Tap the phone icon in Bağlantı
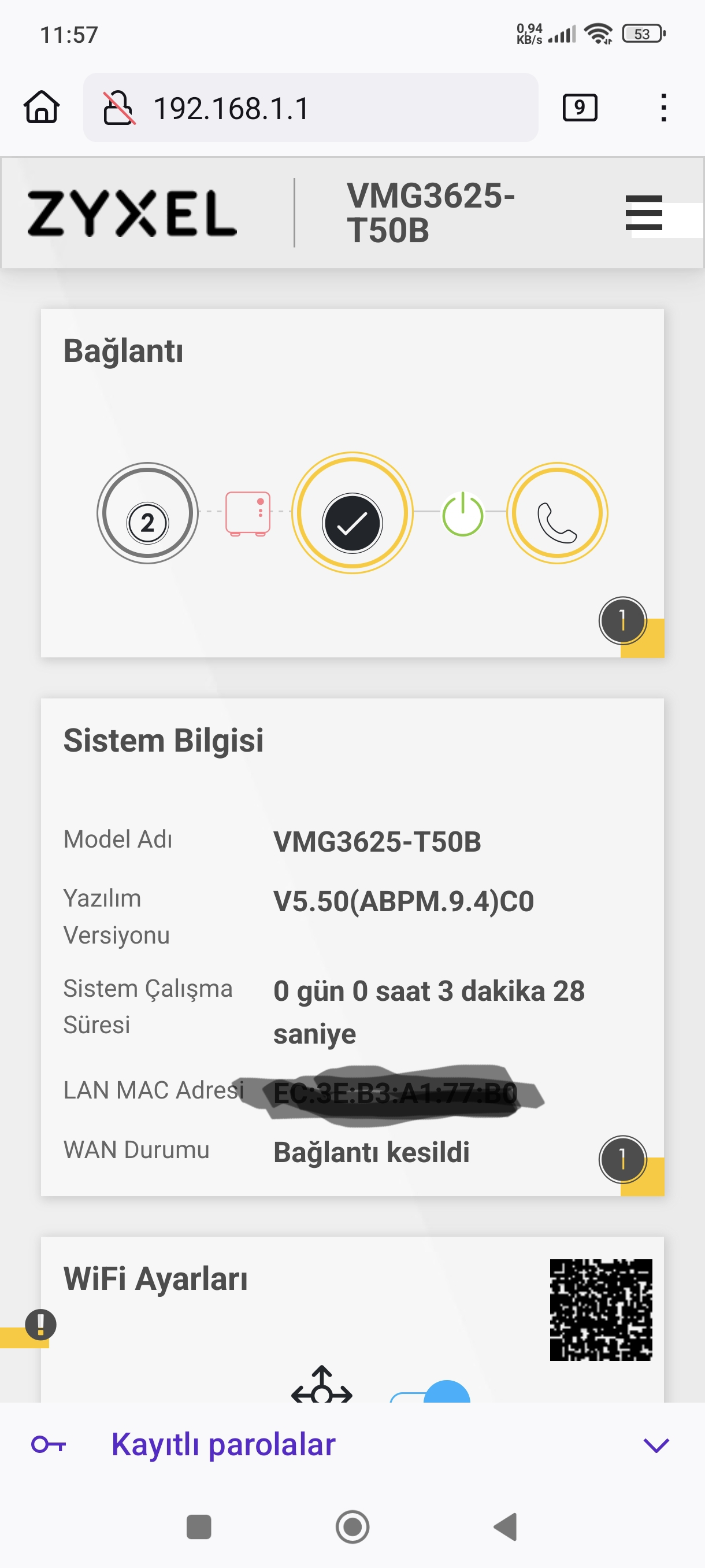 (556, 513)
